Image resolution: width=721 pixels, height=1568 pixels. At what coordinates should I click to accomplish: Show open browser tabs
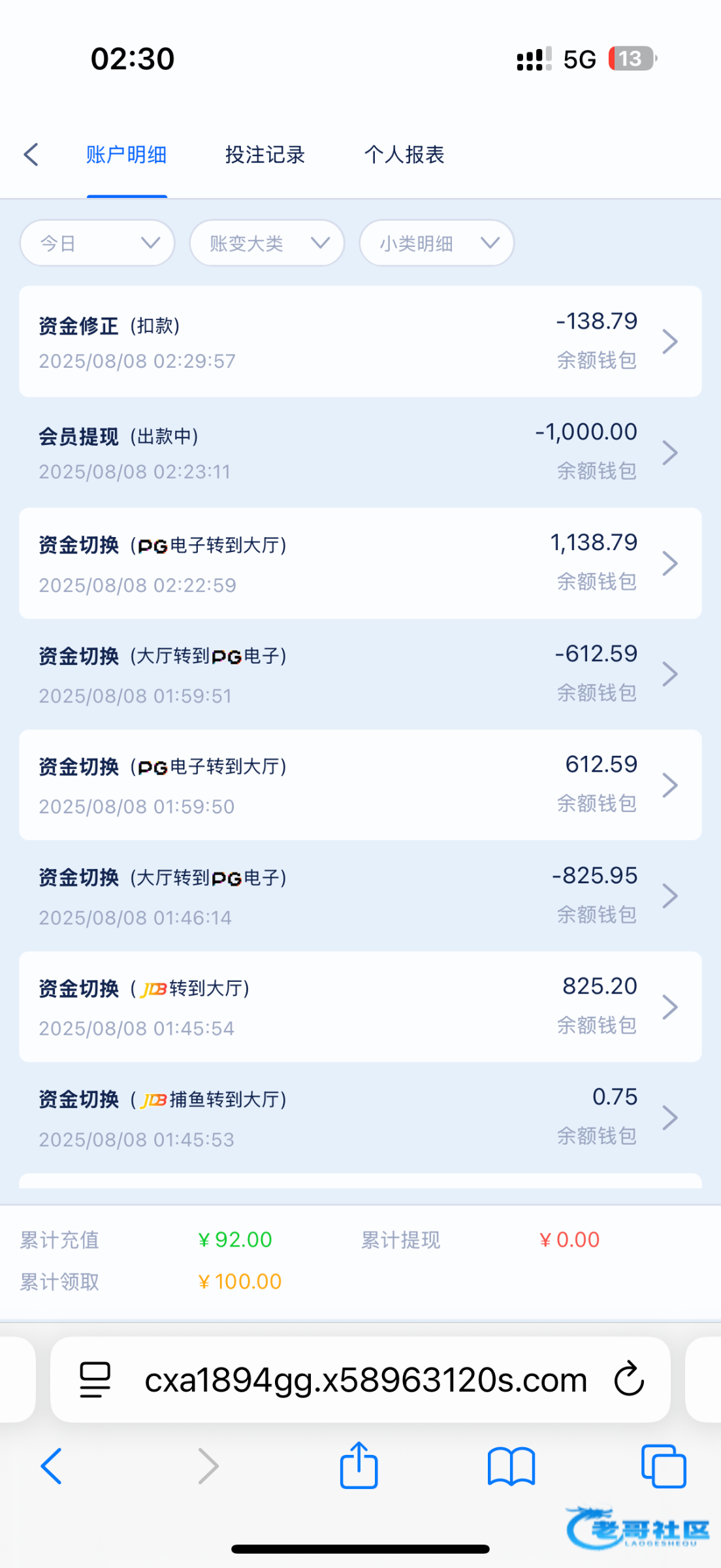[664, 1467]
